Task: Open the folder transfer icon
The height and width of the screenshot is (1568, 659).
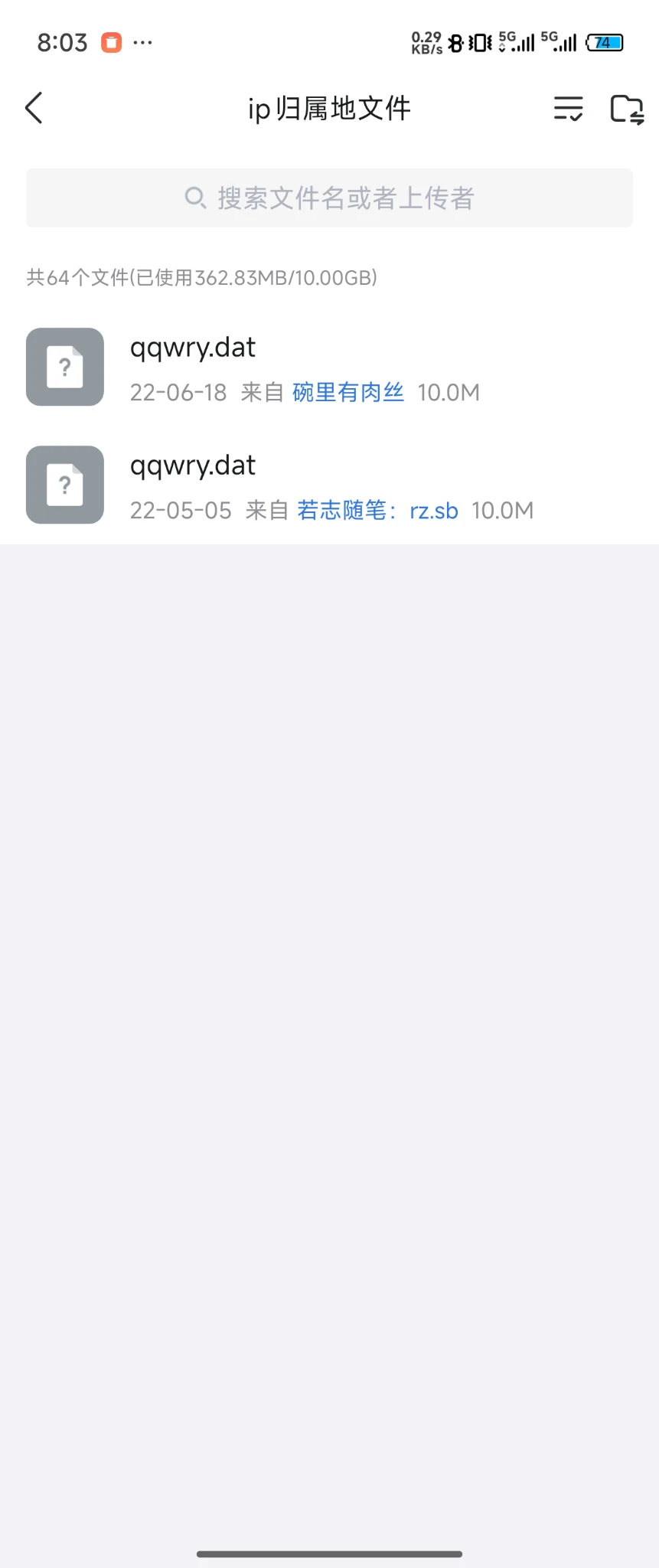Action: [627, 109]
